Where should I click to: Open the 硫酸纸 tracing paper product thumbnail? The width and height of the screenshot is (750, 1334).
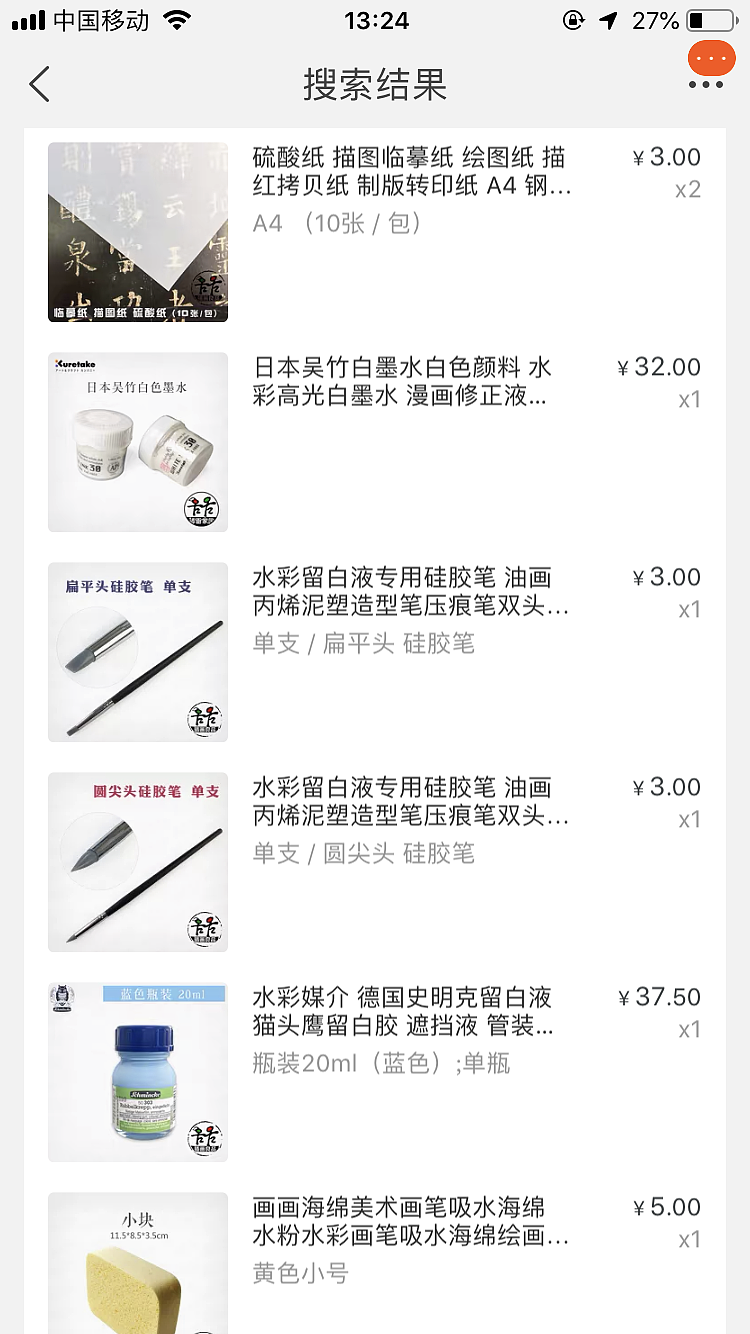(137, 232)
